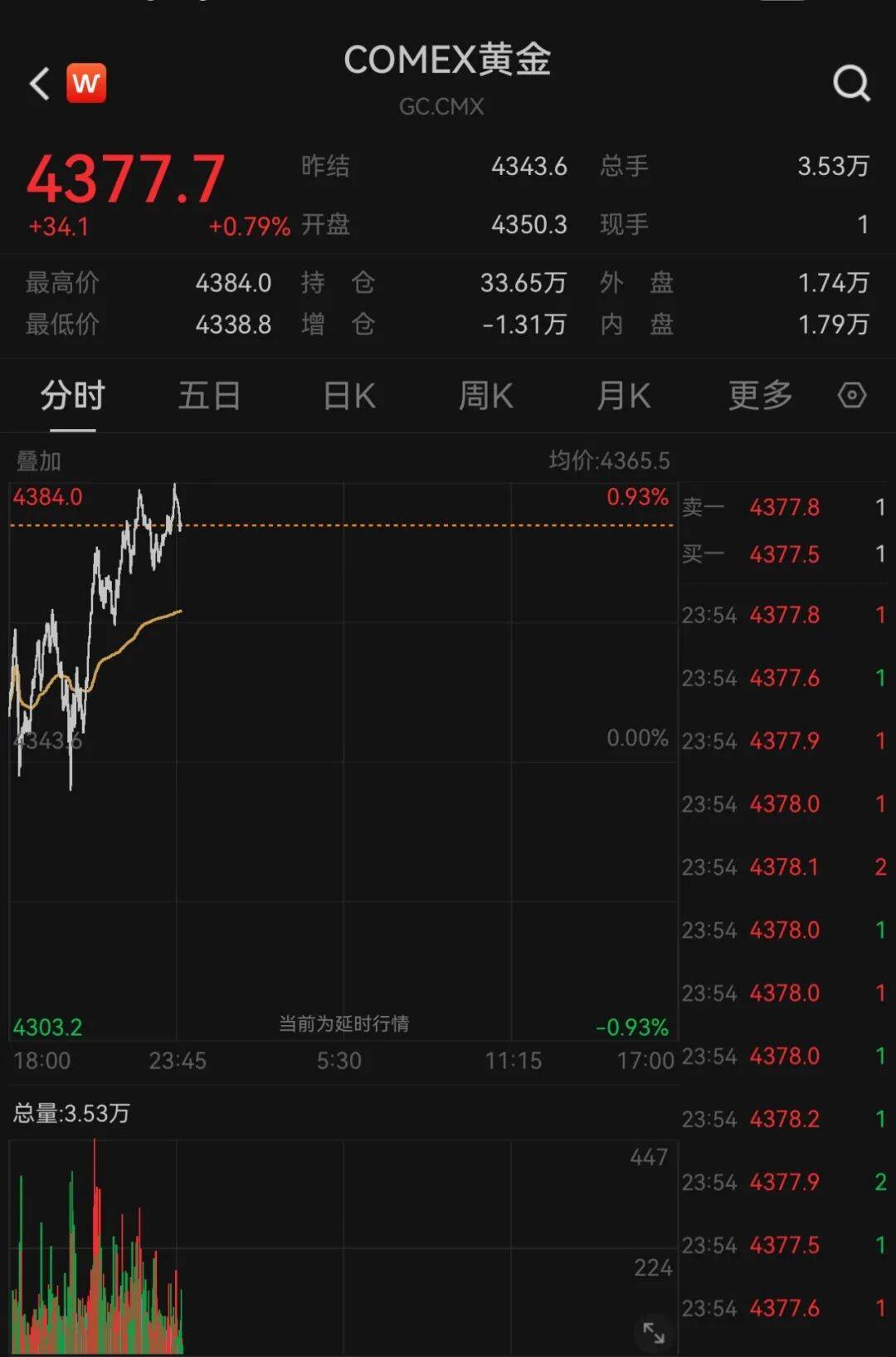The image size is (896, 1357).
Task: Switch to the 日K chart tab
Action: [x=349, y=396]
